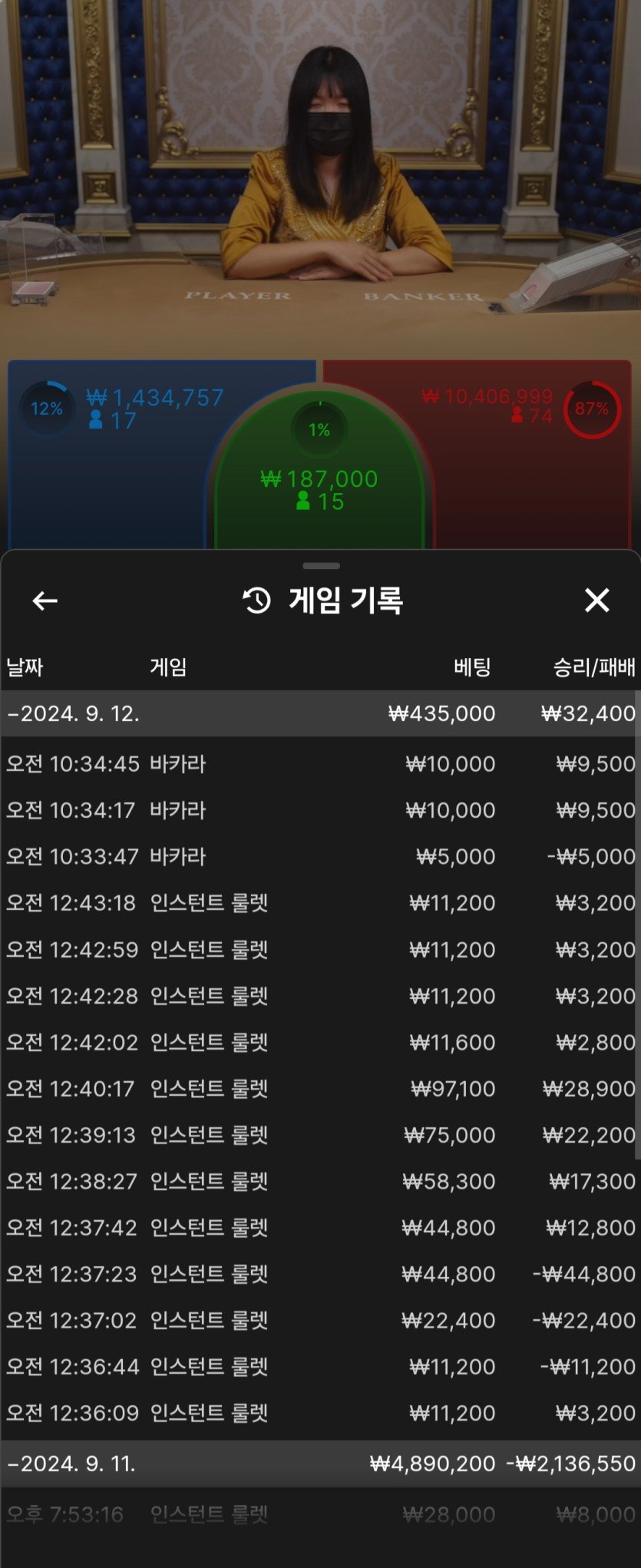Open the 오전 10:34:45 바카라 record
Viewport: 641px width, 1568px height.
(x=319, y=764)
